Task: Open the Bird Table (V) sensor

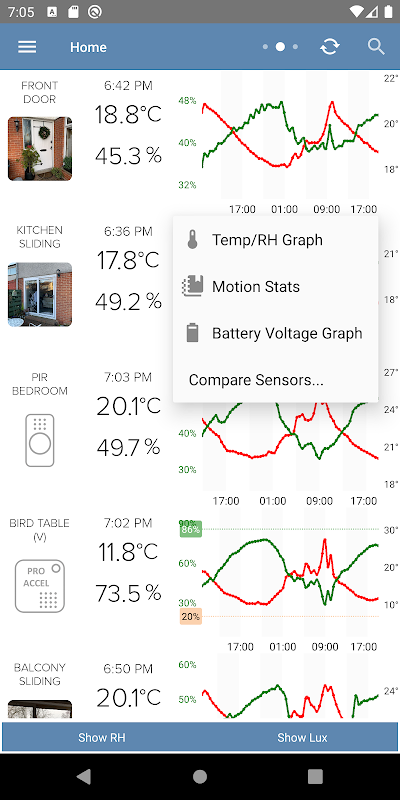Action: (40, 586)
